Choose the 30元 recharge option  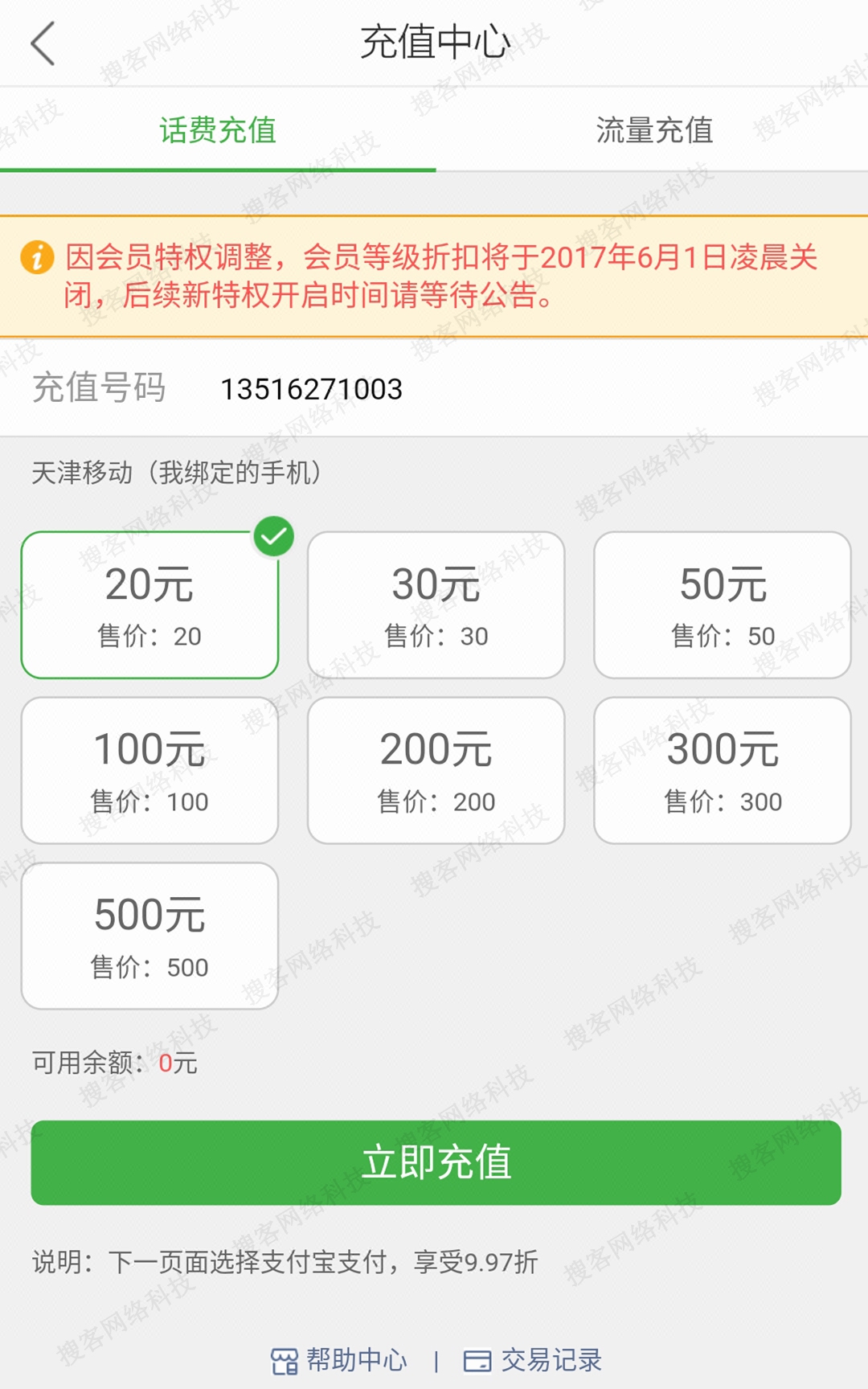(436, 604)
